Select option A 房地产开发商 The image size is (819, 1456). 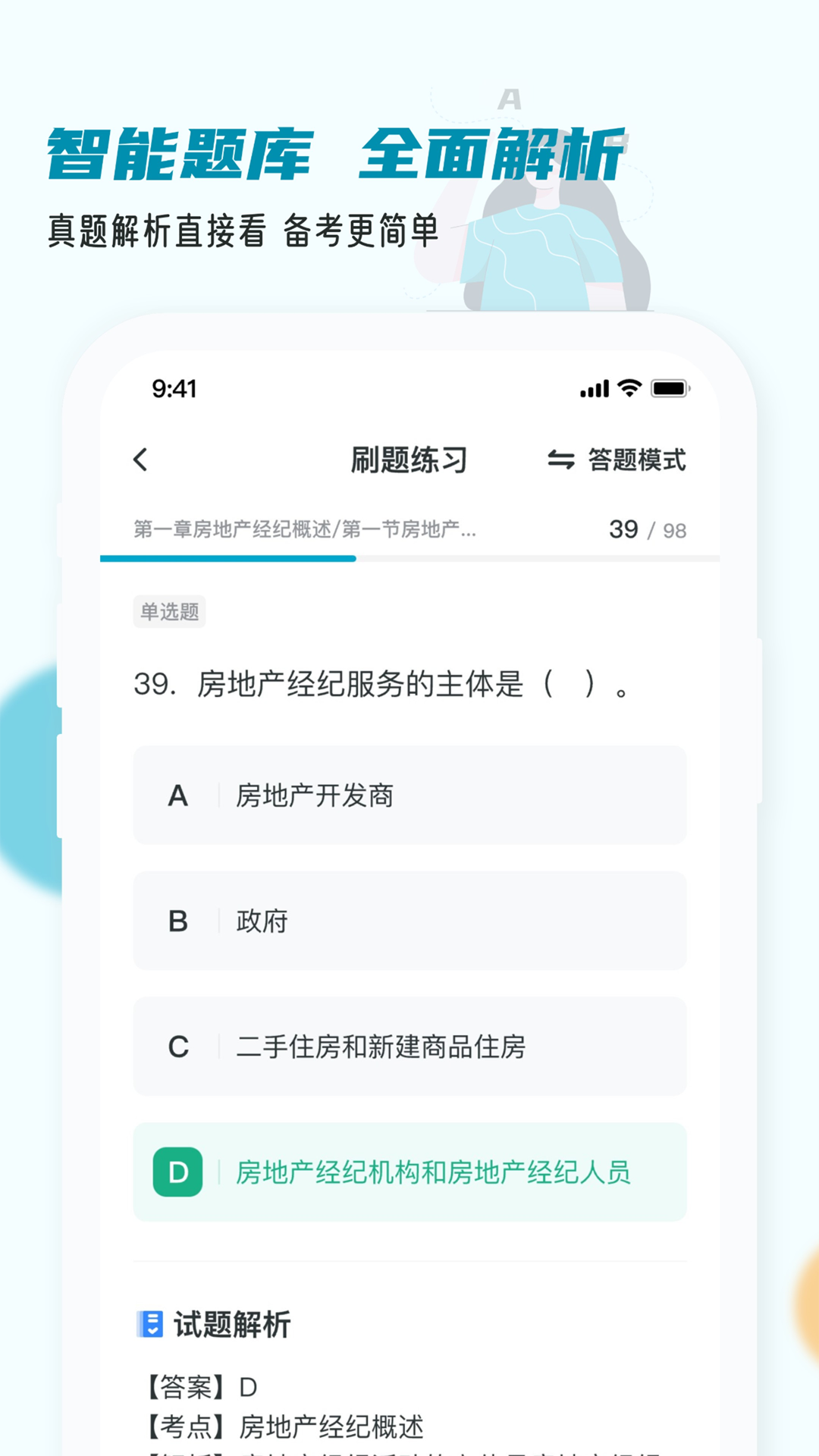point(408,796)
